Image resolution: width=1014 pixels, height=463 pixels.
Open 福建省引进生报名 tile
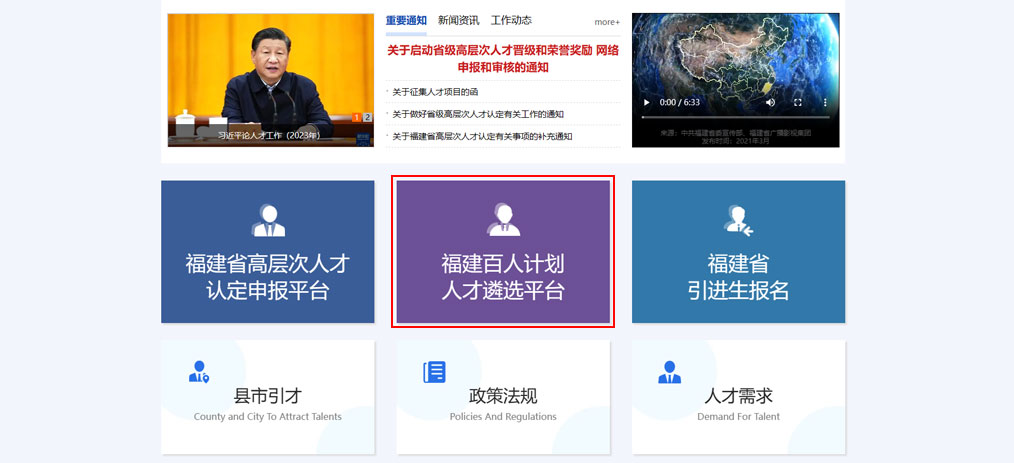click(739, 252)
